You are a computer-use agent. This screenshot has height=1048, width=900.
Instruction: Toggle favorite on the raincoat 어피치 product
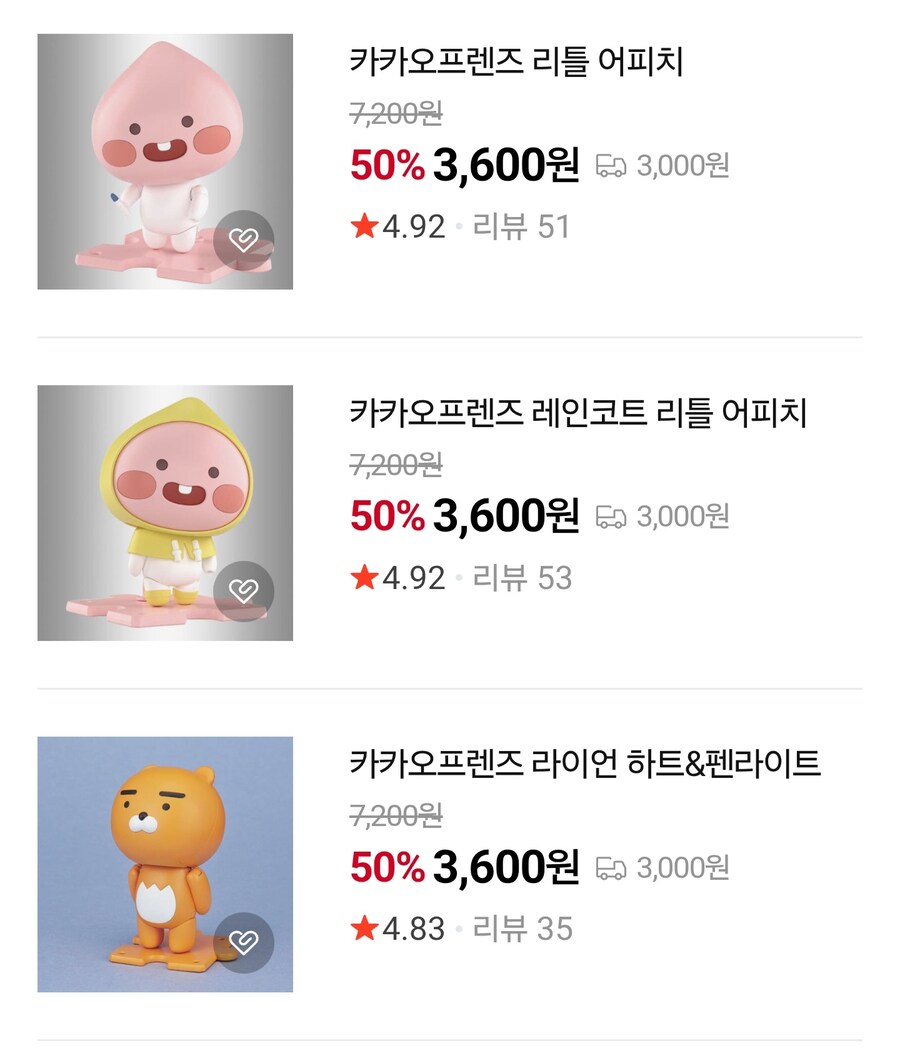tap(242, 590)
